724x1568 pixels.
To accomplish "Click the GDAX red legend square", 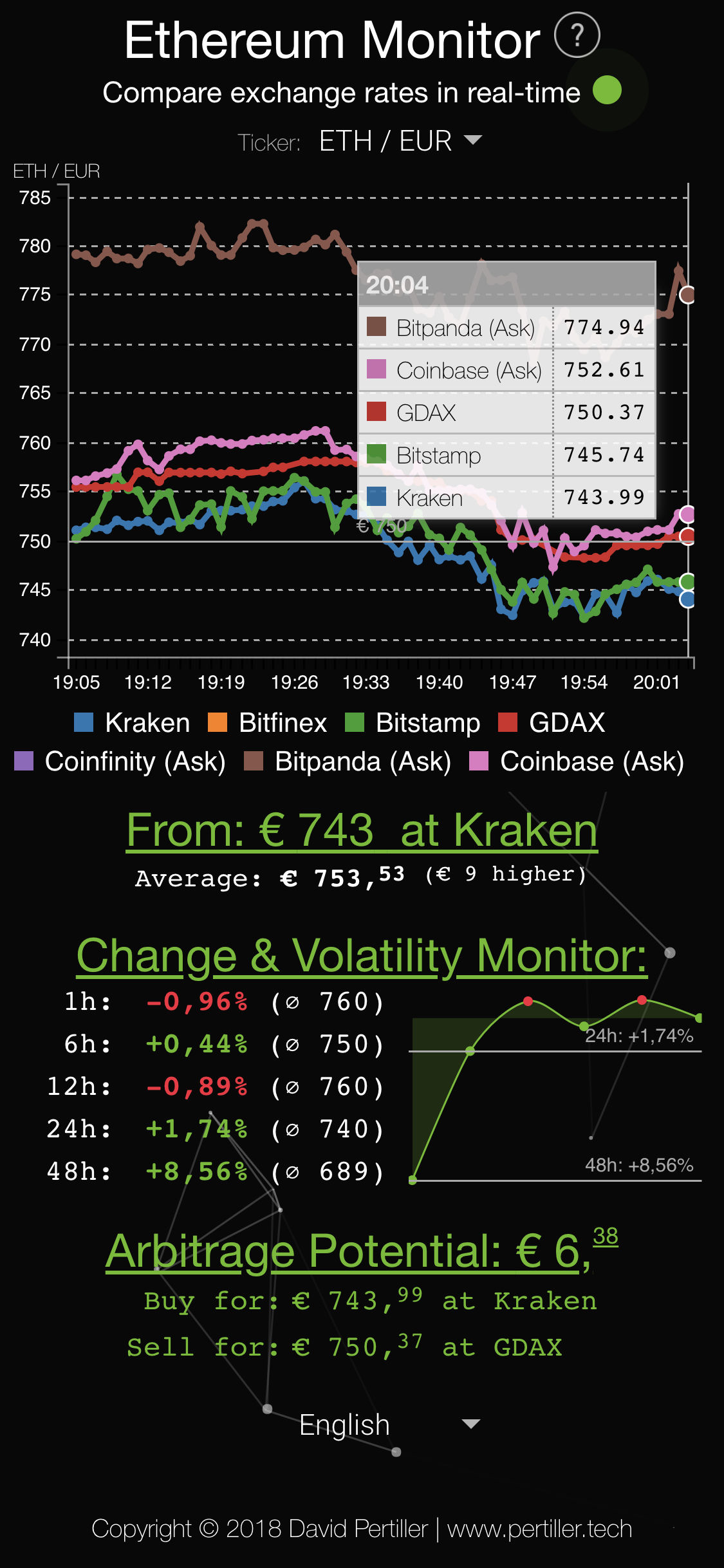I will pos(508,723).
